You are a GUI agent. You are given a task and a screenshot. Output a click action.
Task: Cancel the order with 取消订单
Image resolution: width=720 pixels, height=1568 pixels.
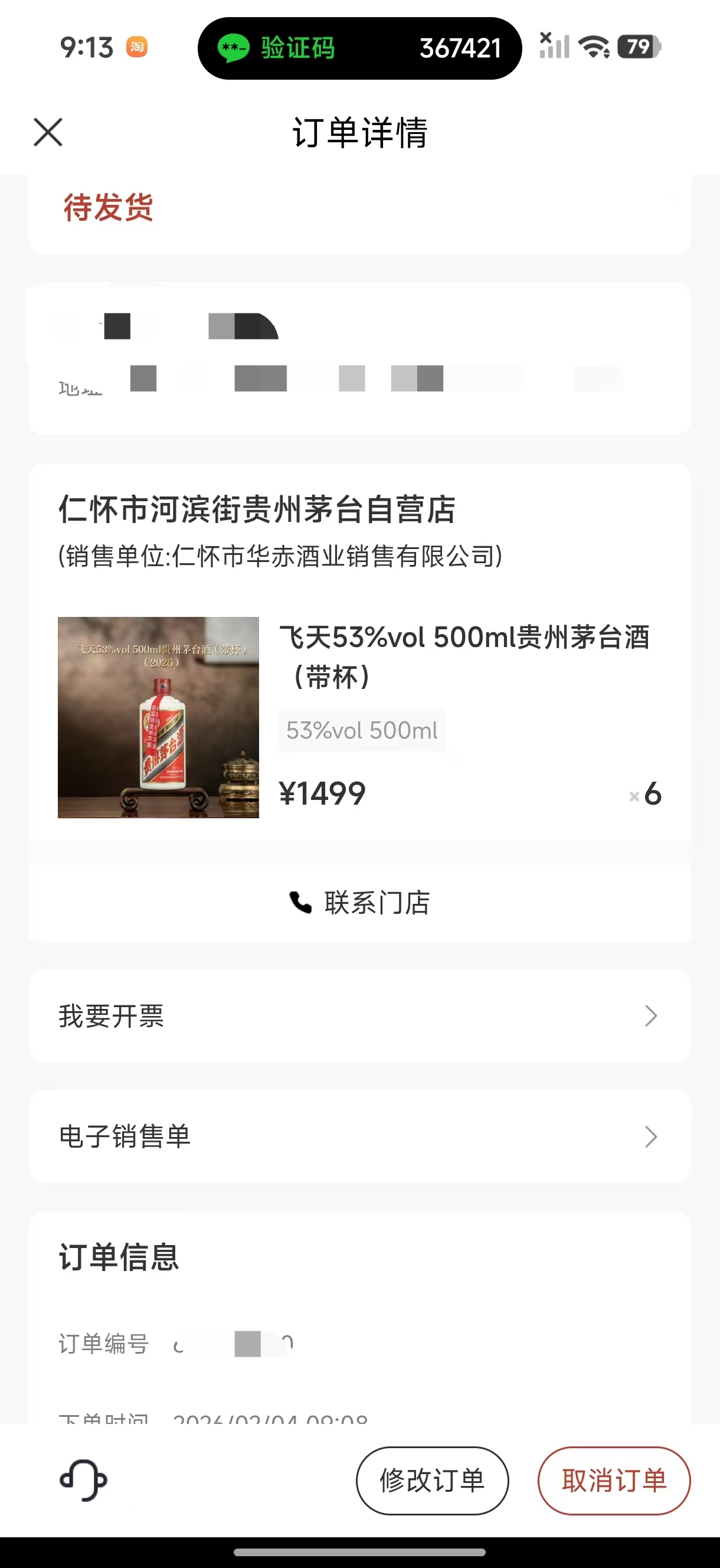coord(614,1481)
